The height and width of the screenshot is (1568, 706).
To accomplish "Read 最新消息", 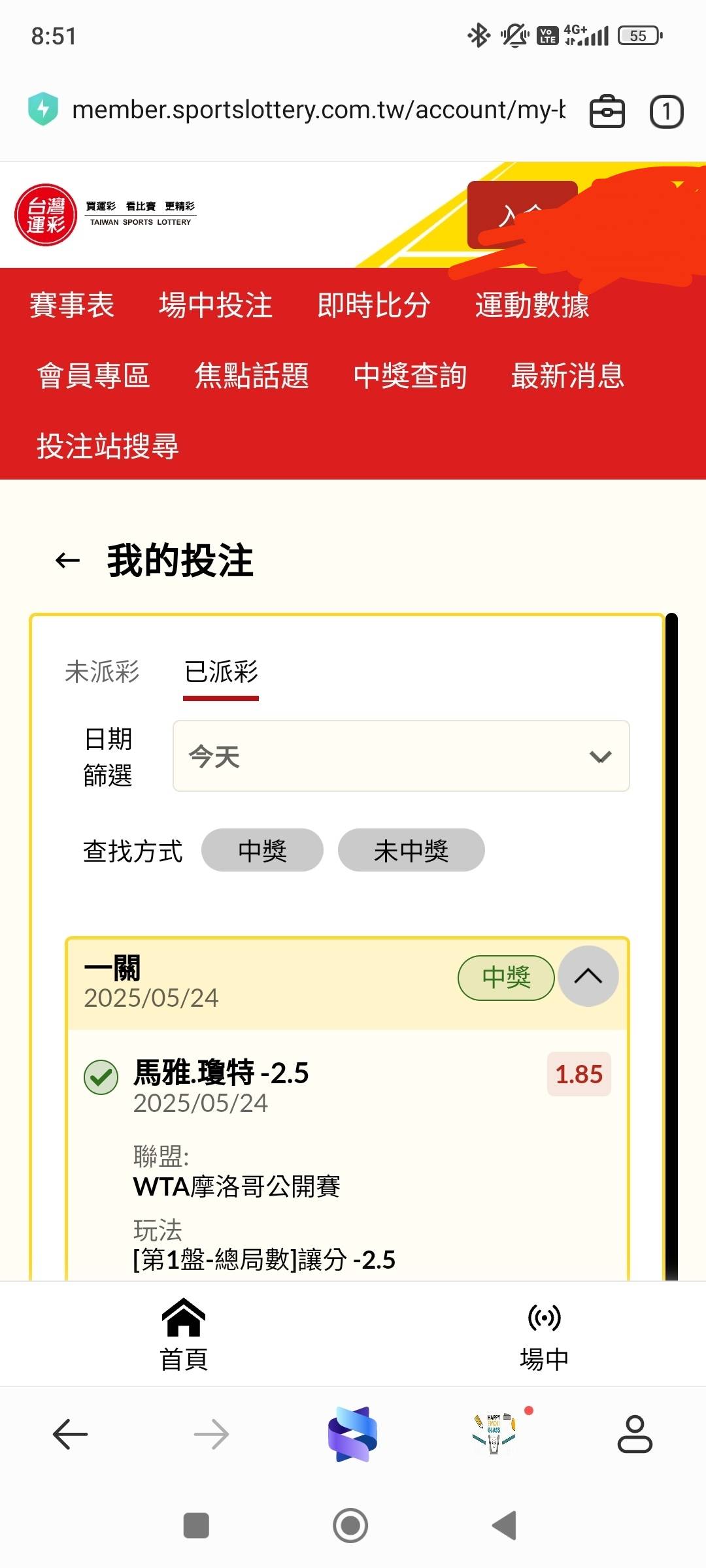I will pos(568,376).
